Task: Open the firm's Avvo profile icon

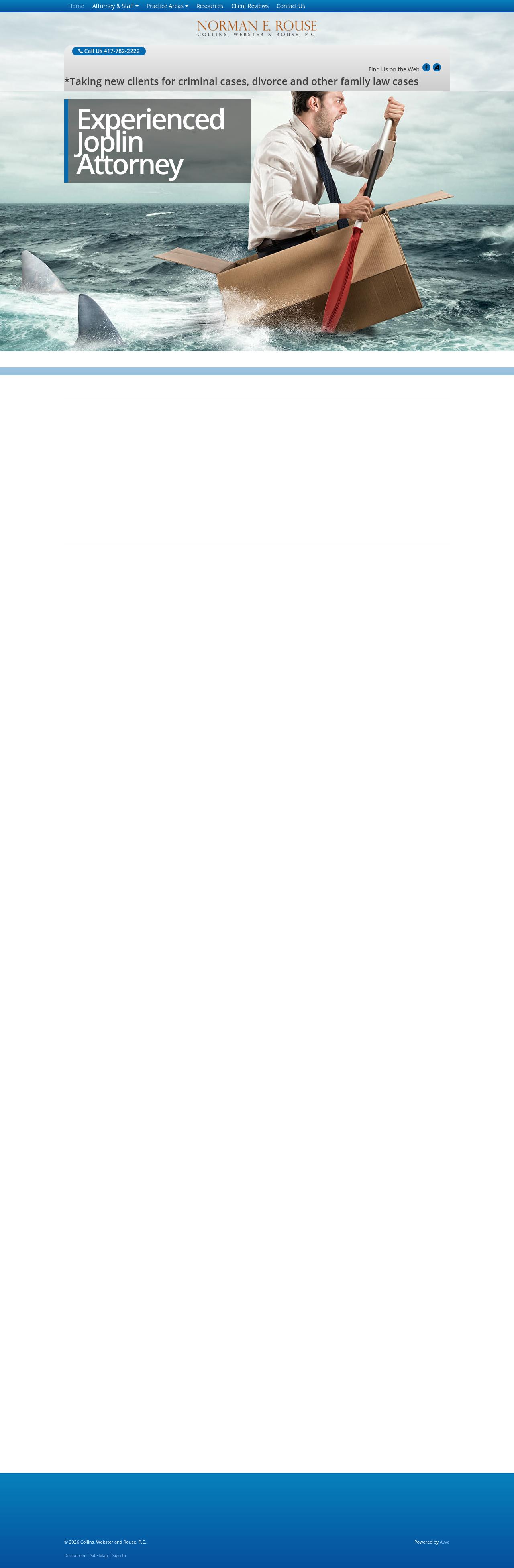Action: 436,67
